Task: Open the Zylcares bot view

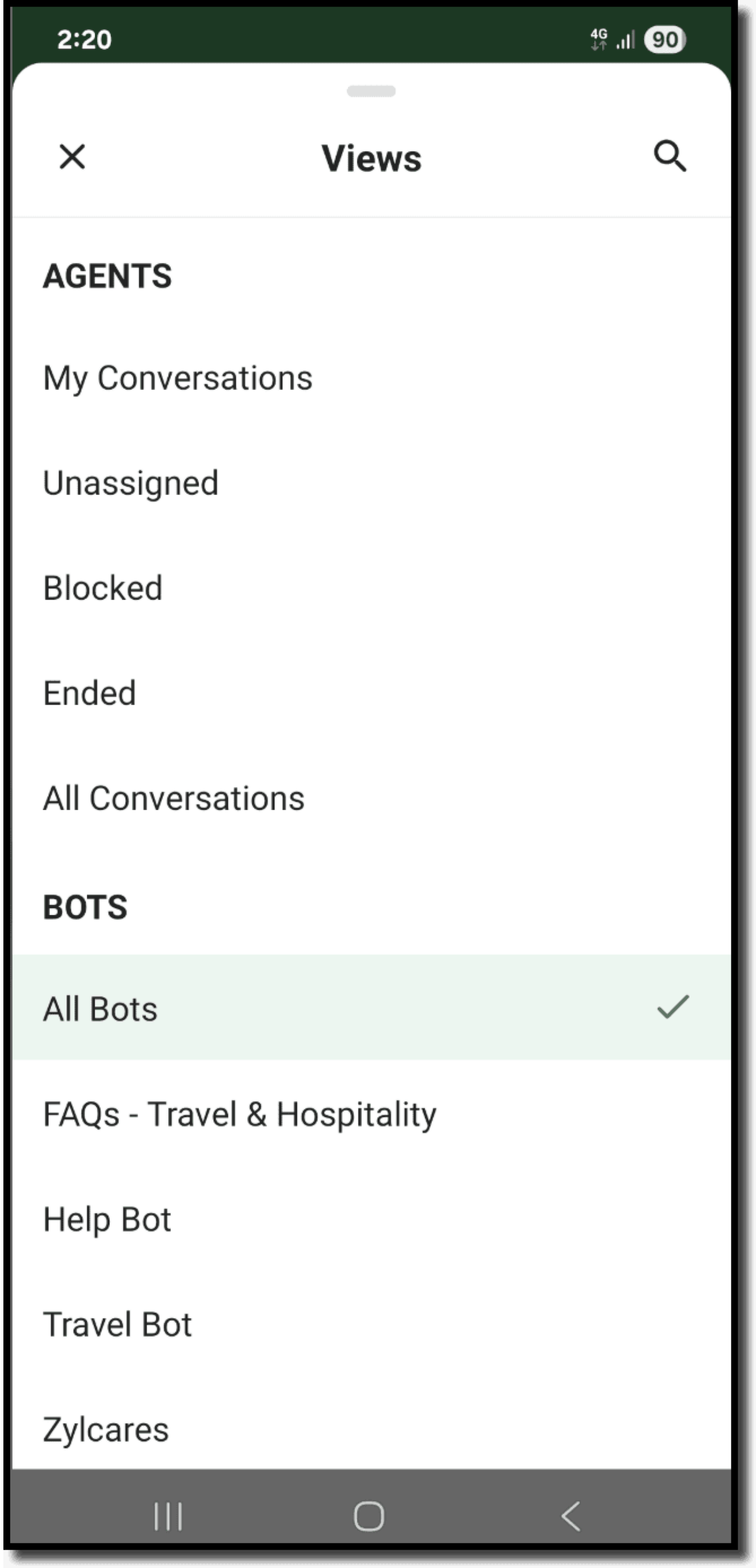Action: pos(106,1429)
